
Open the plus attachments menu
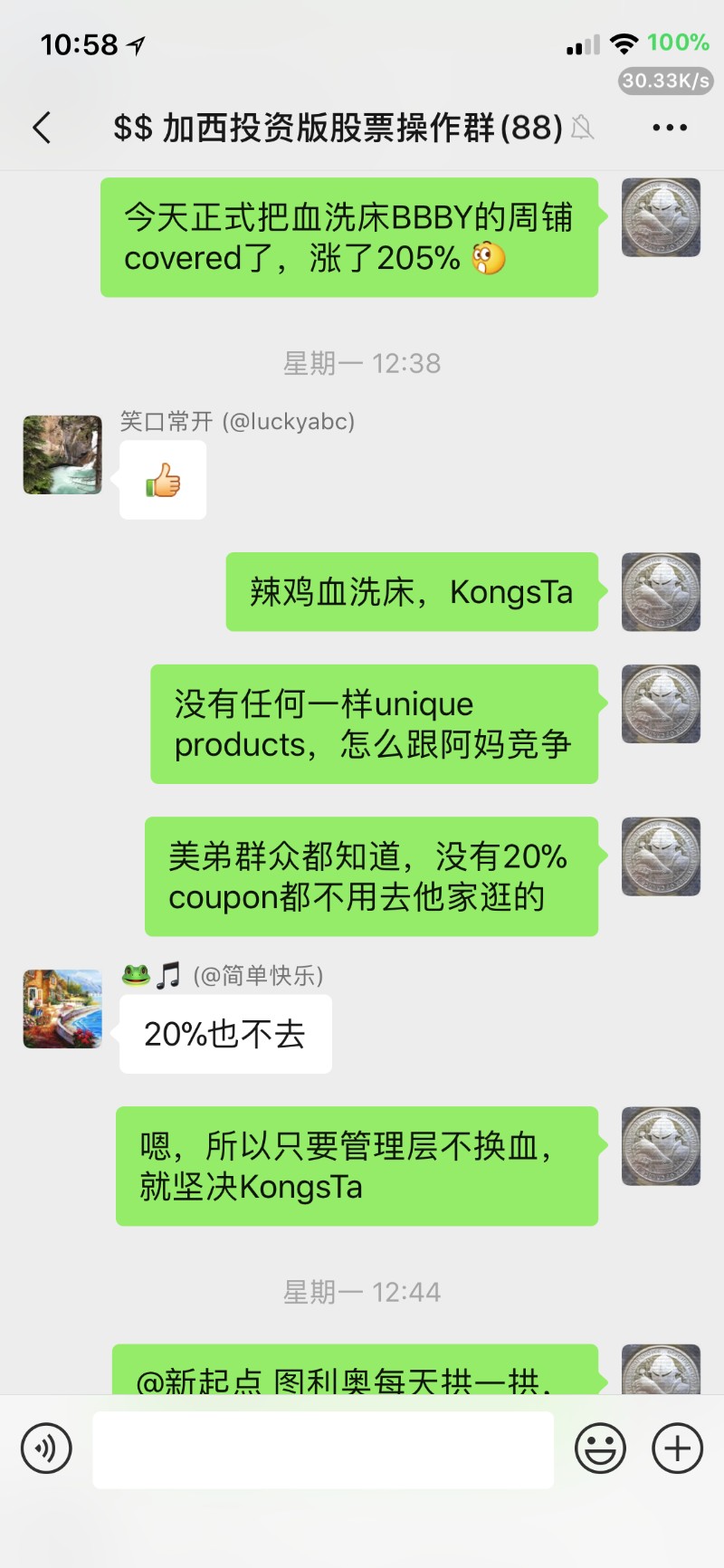pos(677,1448)
